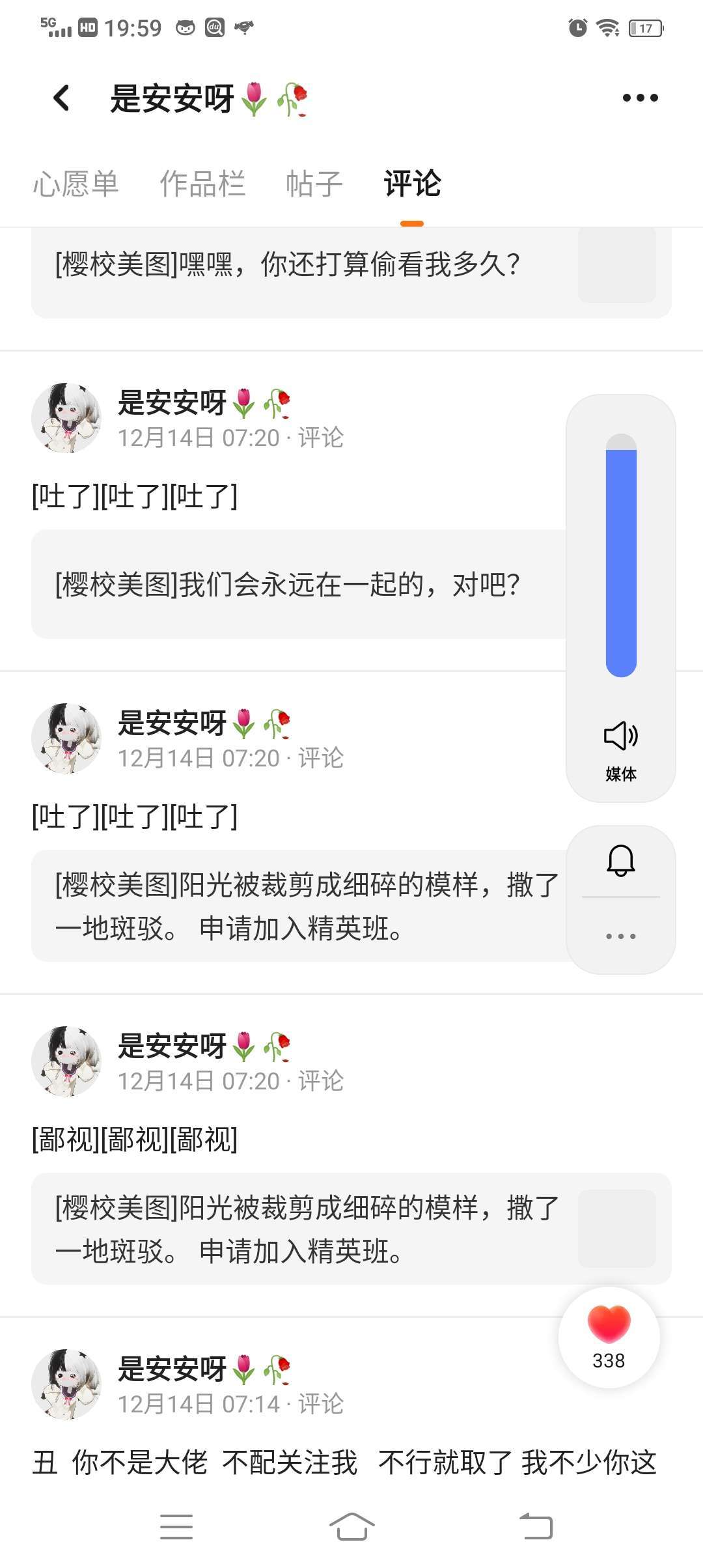The image size is (703, 1568).
Task: Switch to the 作品栏 tab
Action: point(202,184)
